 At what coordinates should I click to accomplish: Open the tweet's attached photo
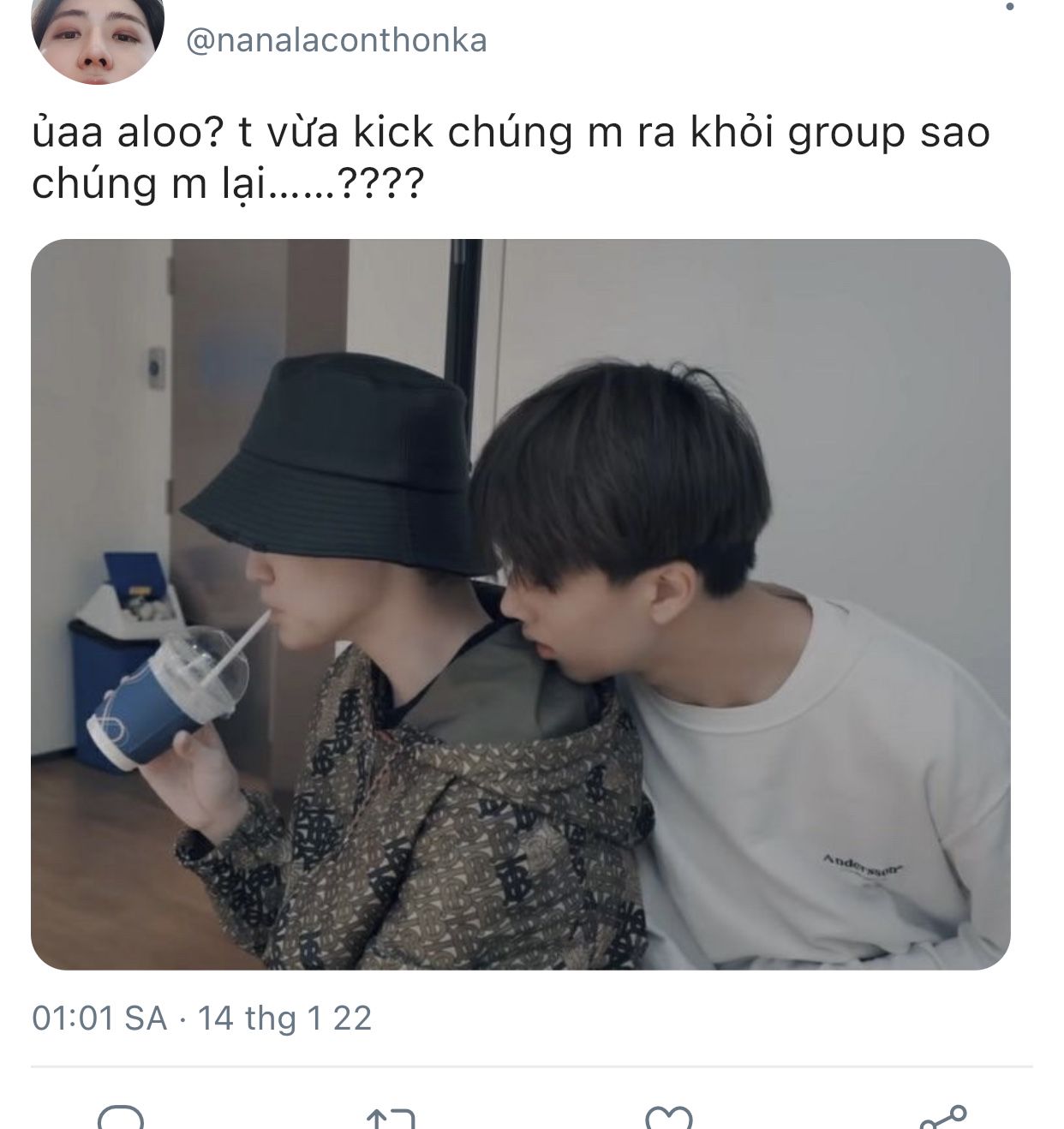pyautogui.click(x=520, y=604)
